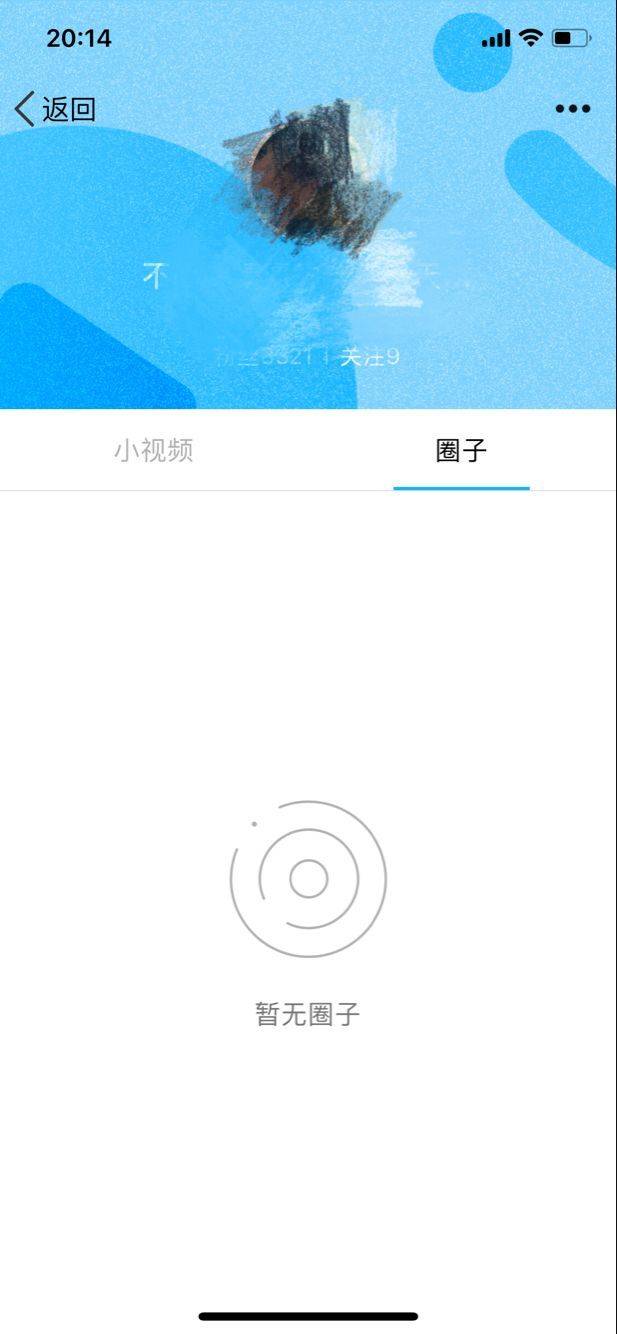This screenshot has height=1334, width=617.
Task: Select the 圈子 tab
Action: 461,450
